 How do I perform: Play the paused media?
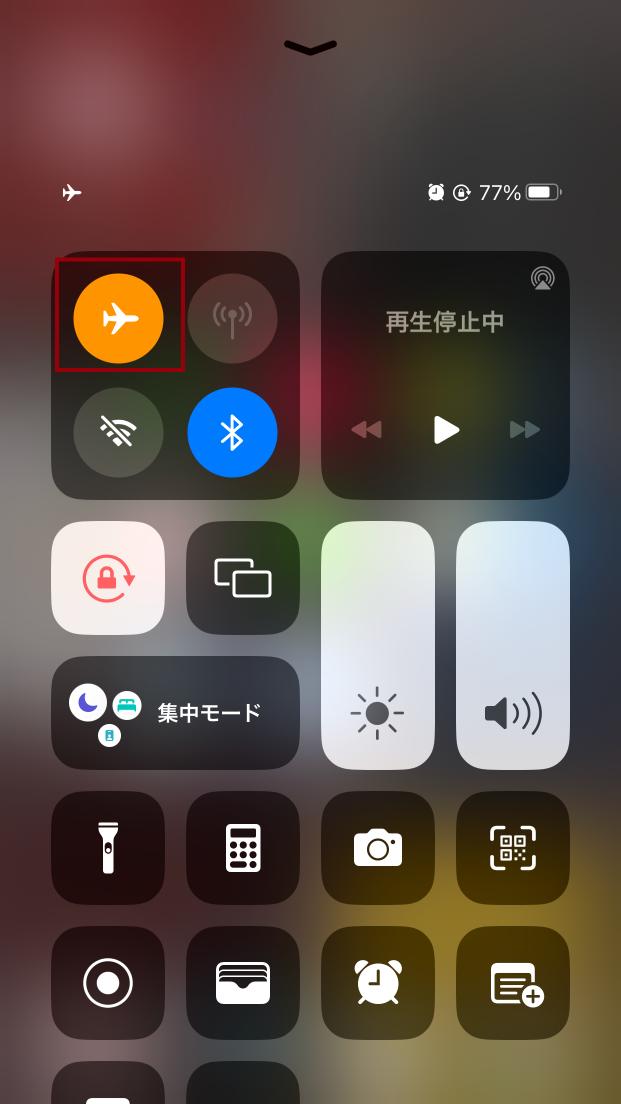pos(446,429)
